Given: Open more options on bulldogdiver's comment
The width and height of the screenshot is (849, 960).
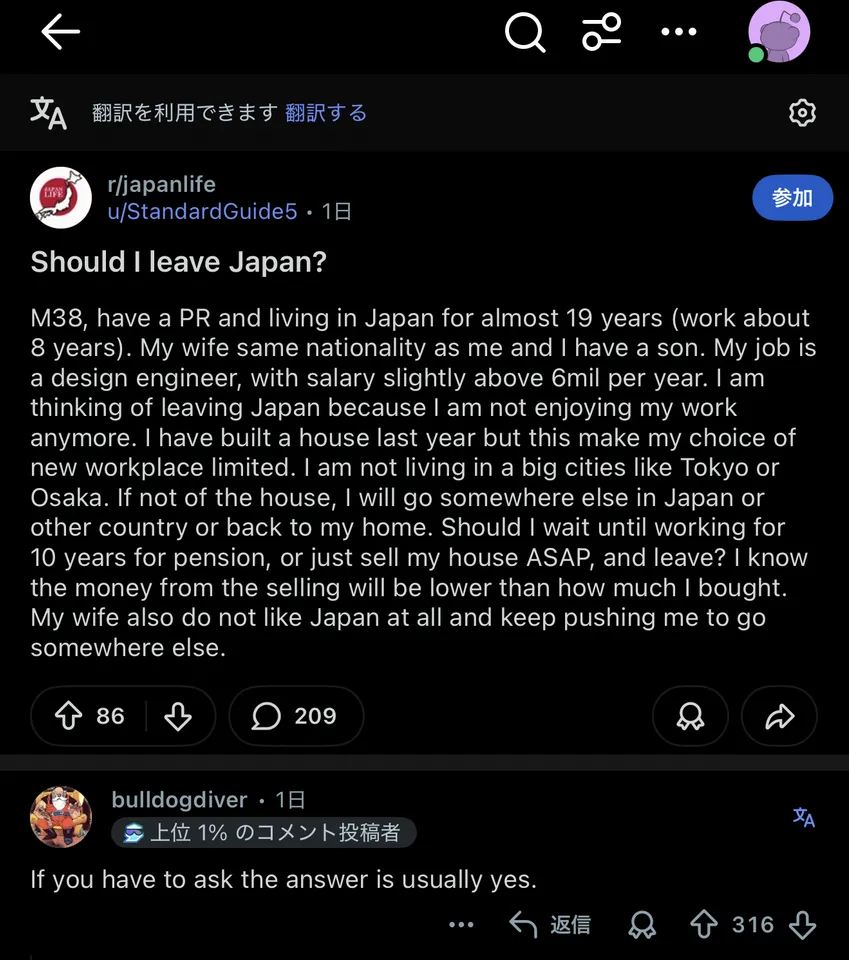Looking at the screenshot, I should (460, 925).
